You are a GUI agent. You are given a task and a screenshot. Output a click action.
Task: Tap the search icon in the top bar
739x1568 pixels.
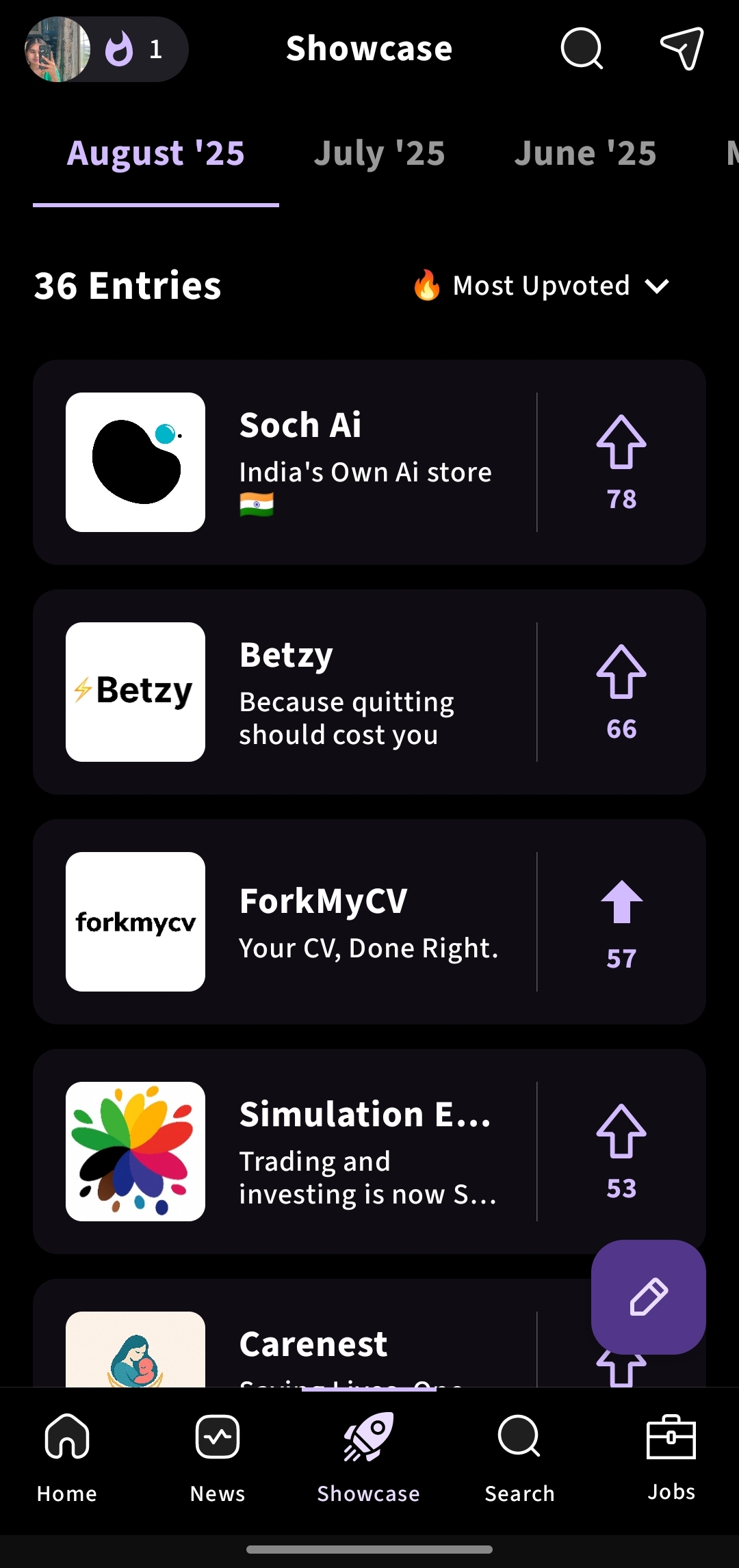click(582, 49)
